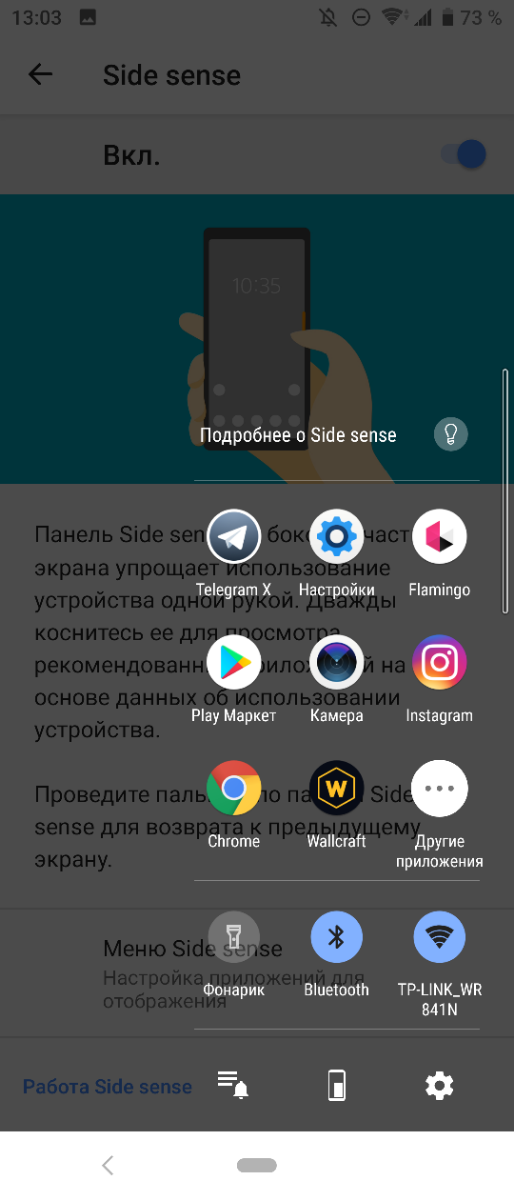Open Side sense settings gear

440,1085
